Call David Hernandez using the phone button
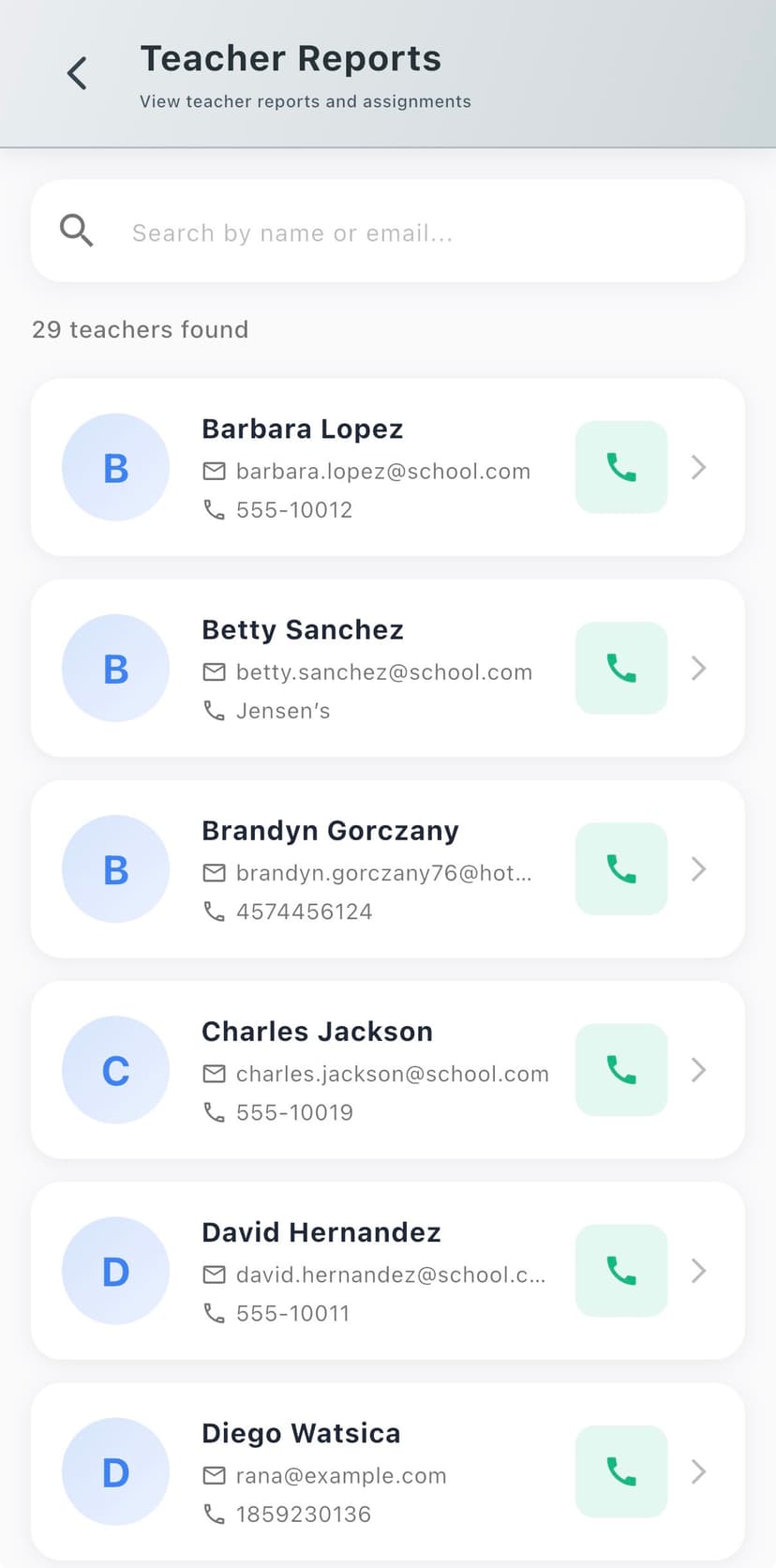This screenshot has height=1568, width=776. 621,1270
